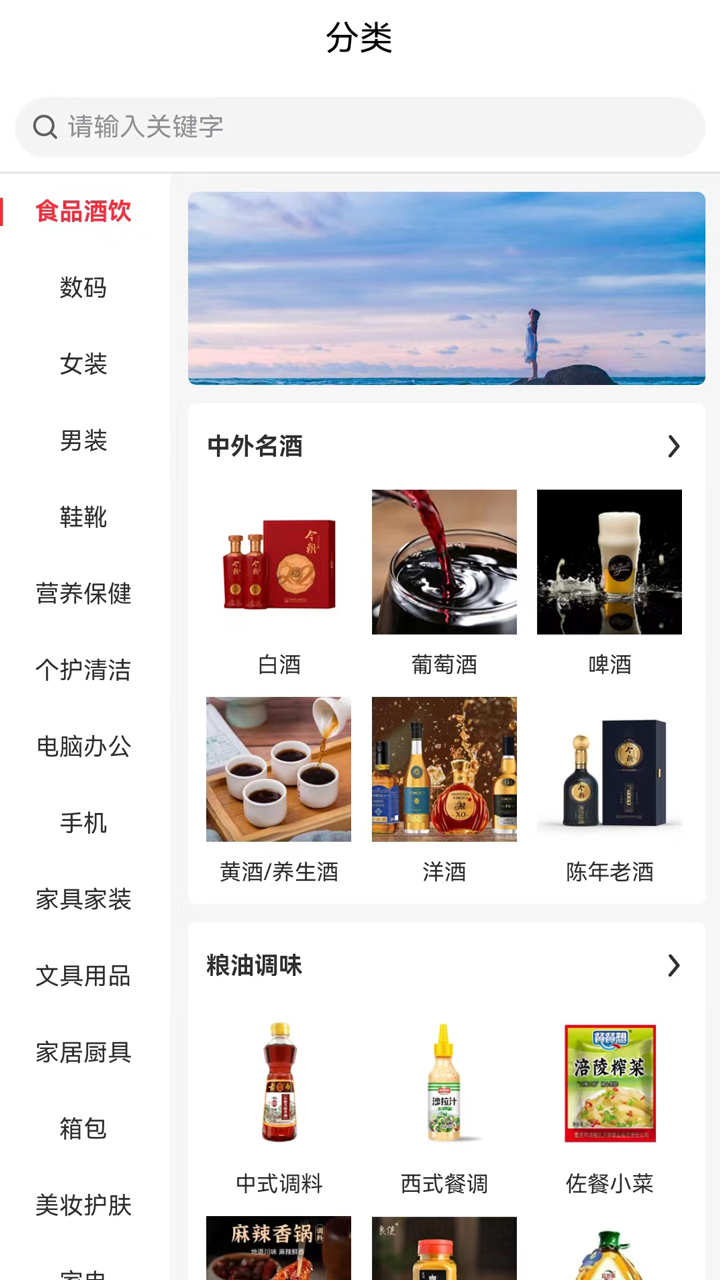Open the 家居厨具 category
The width and height of the screenshot is (720, 1280).
(x=83, y=1052)
